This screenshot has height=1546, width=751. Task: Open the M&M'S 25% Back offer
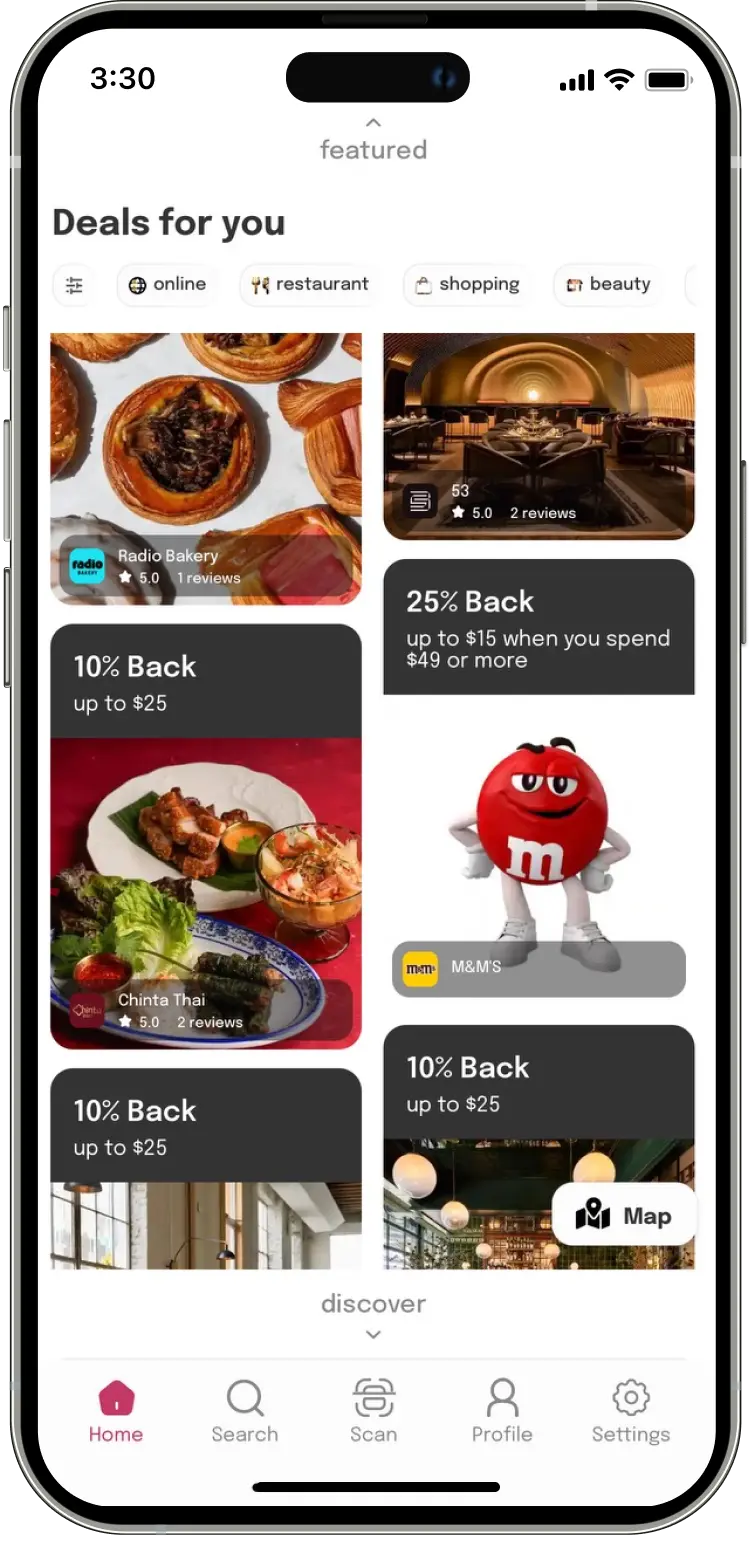[x=538, y=780]
